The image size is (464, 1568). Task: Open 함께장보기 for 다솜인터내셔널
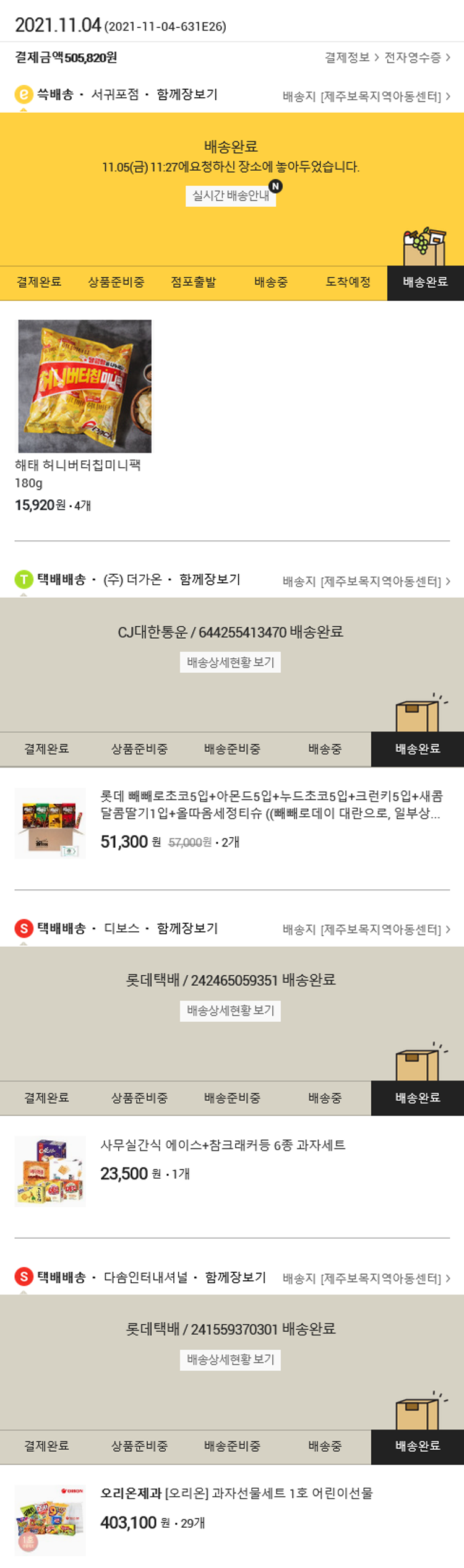coord(235,1277)
